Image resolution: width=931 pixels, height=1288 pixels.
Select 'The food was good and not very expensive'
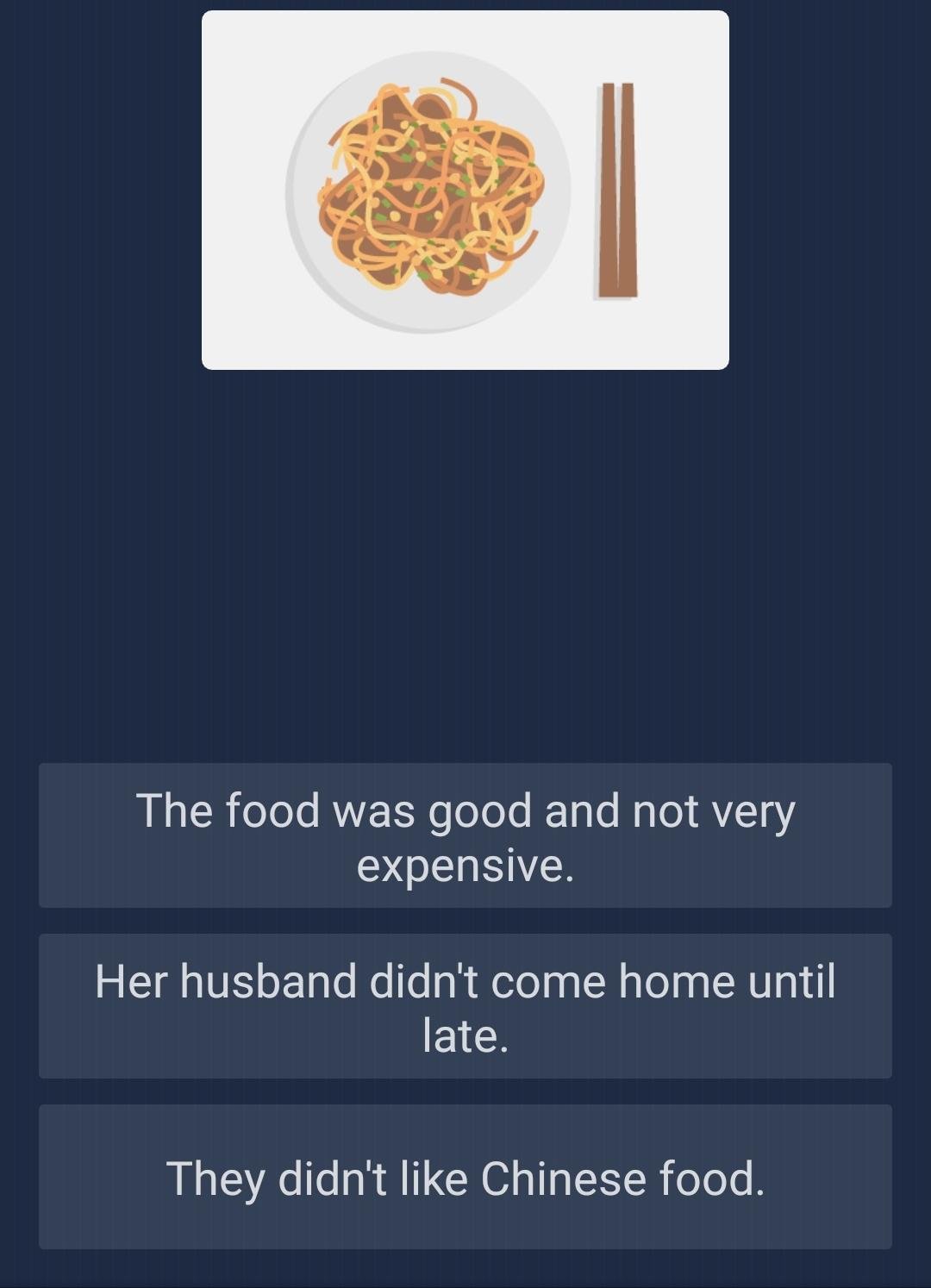(465, 835)
